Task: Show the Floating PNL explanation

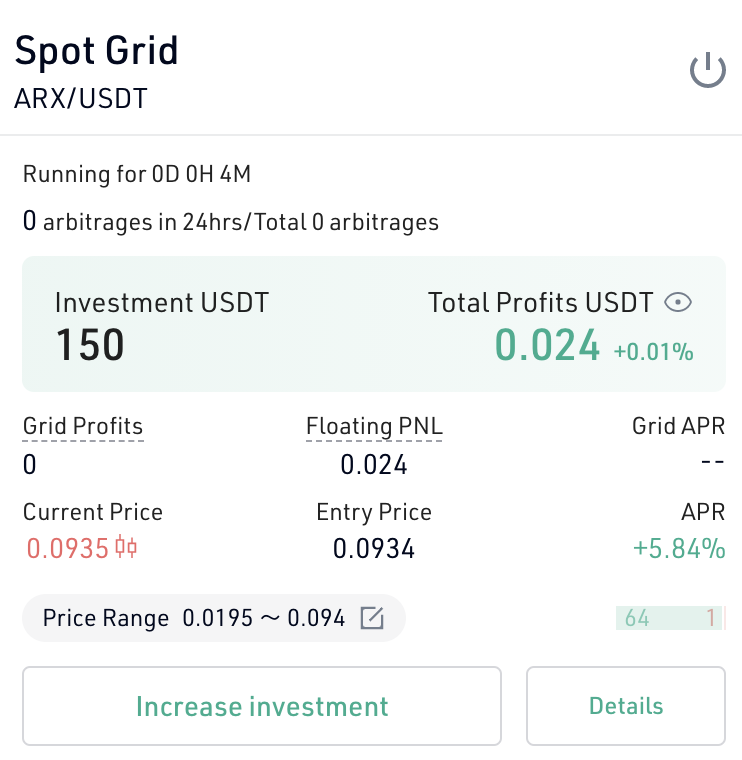Action: 374,427
